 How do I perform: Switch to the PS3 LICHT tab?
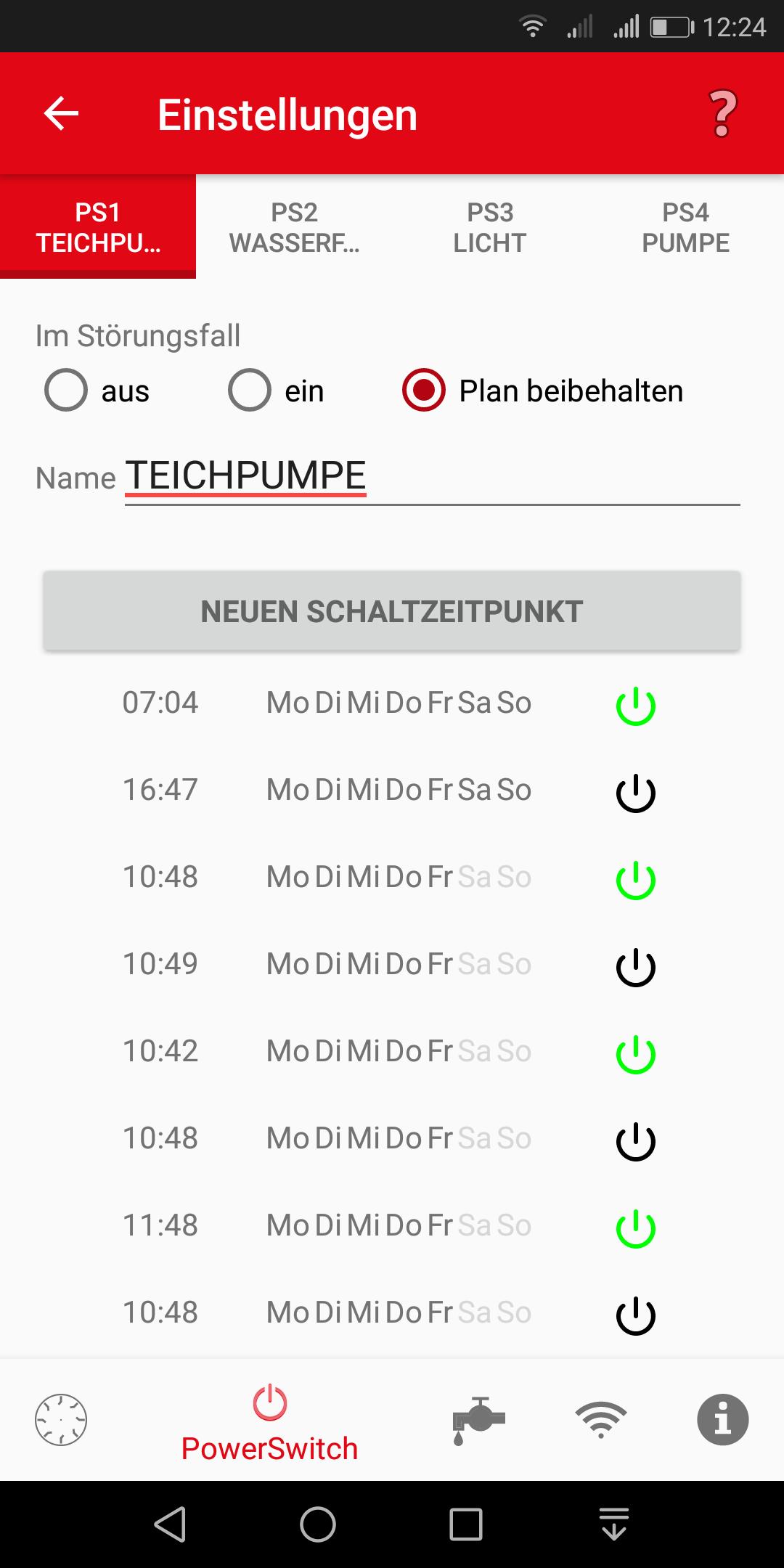point(490,227)
